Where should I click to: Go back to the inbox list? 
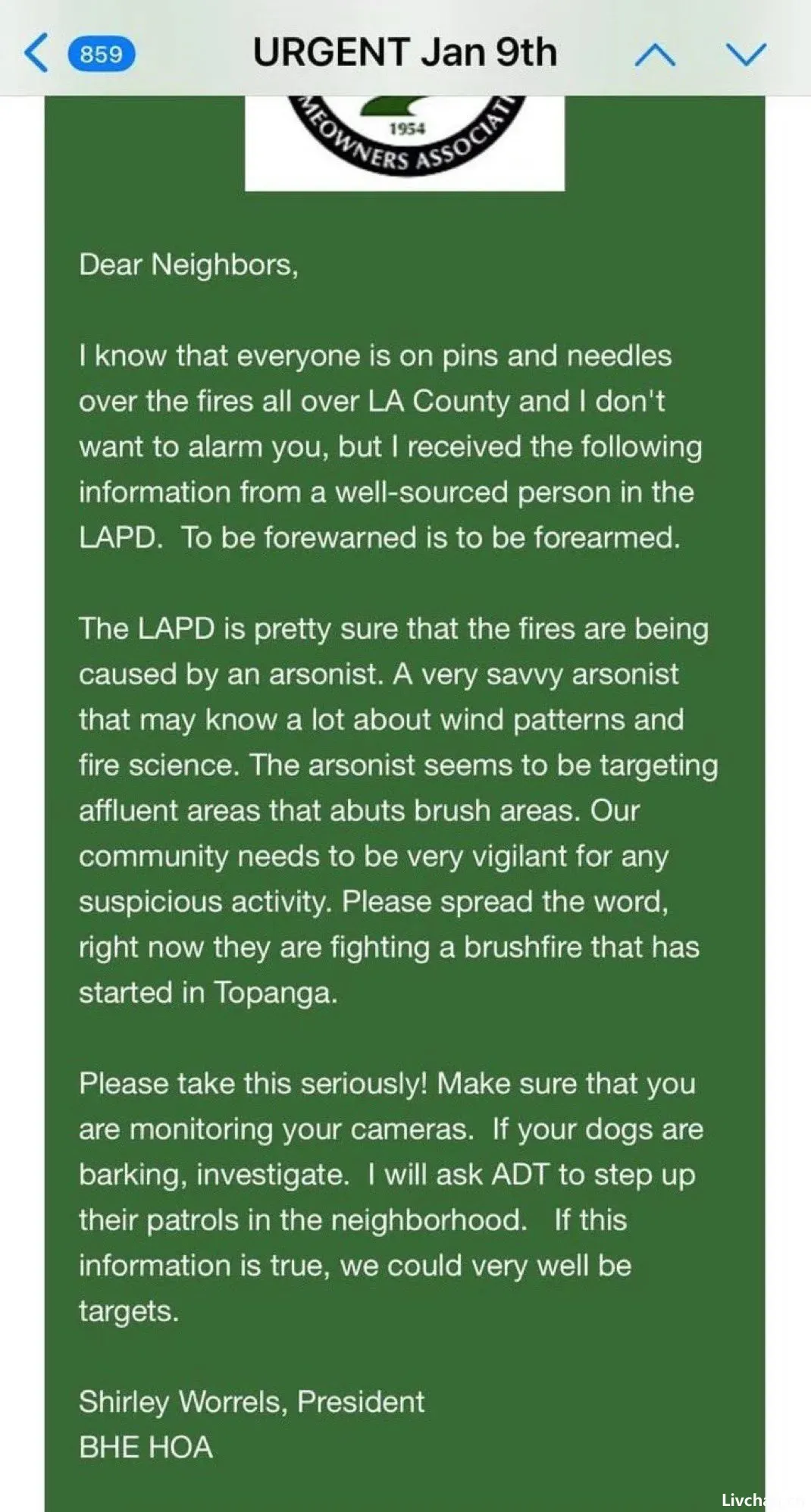point(38,53)
